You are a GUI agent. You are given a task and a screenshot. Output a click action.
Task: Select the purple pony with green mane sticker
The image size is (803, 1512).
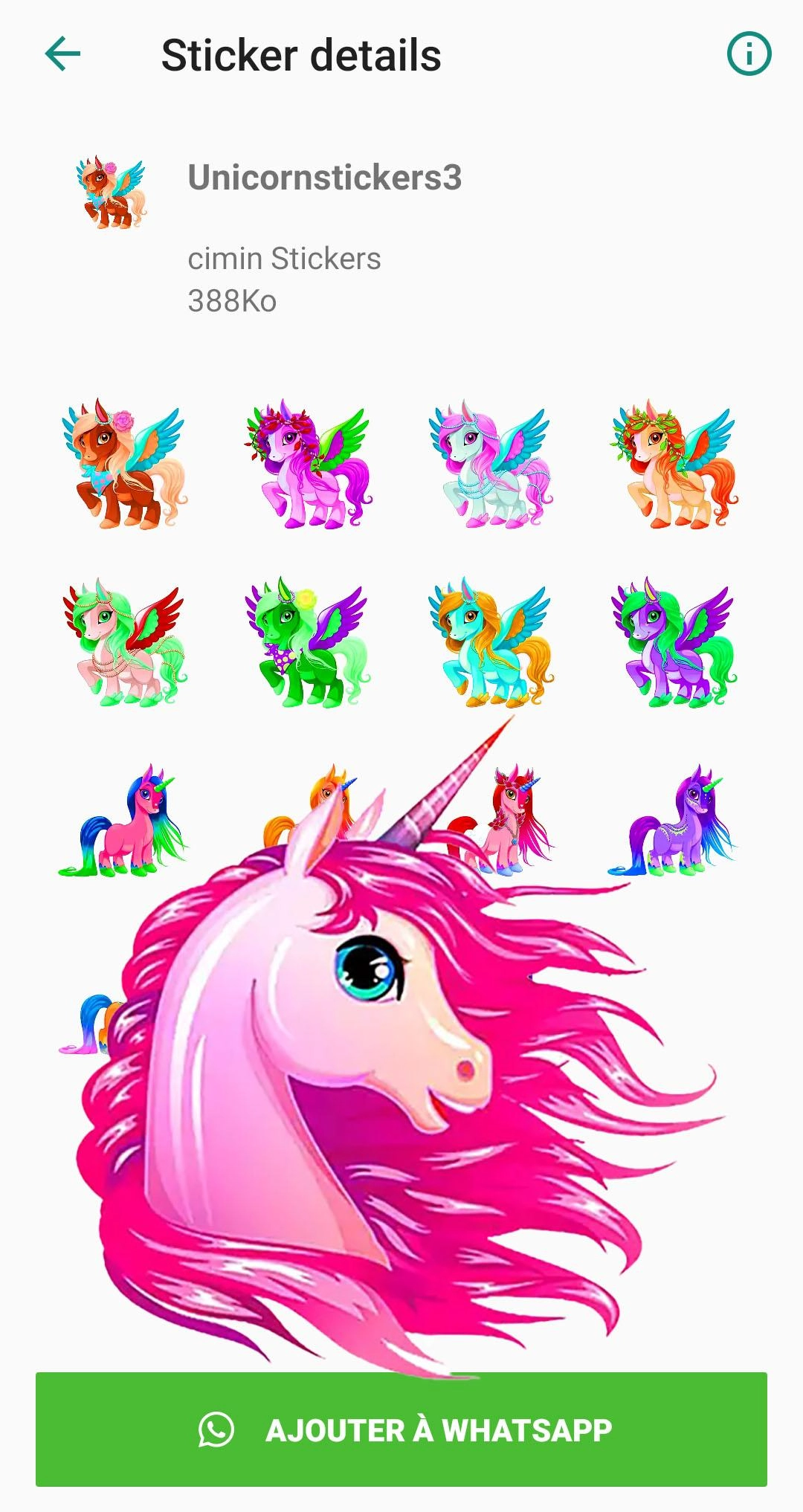674,643
